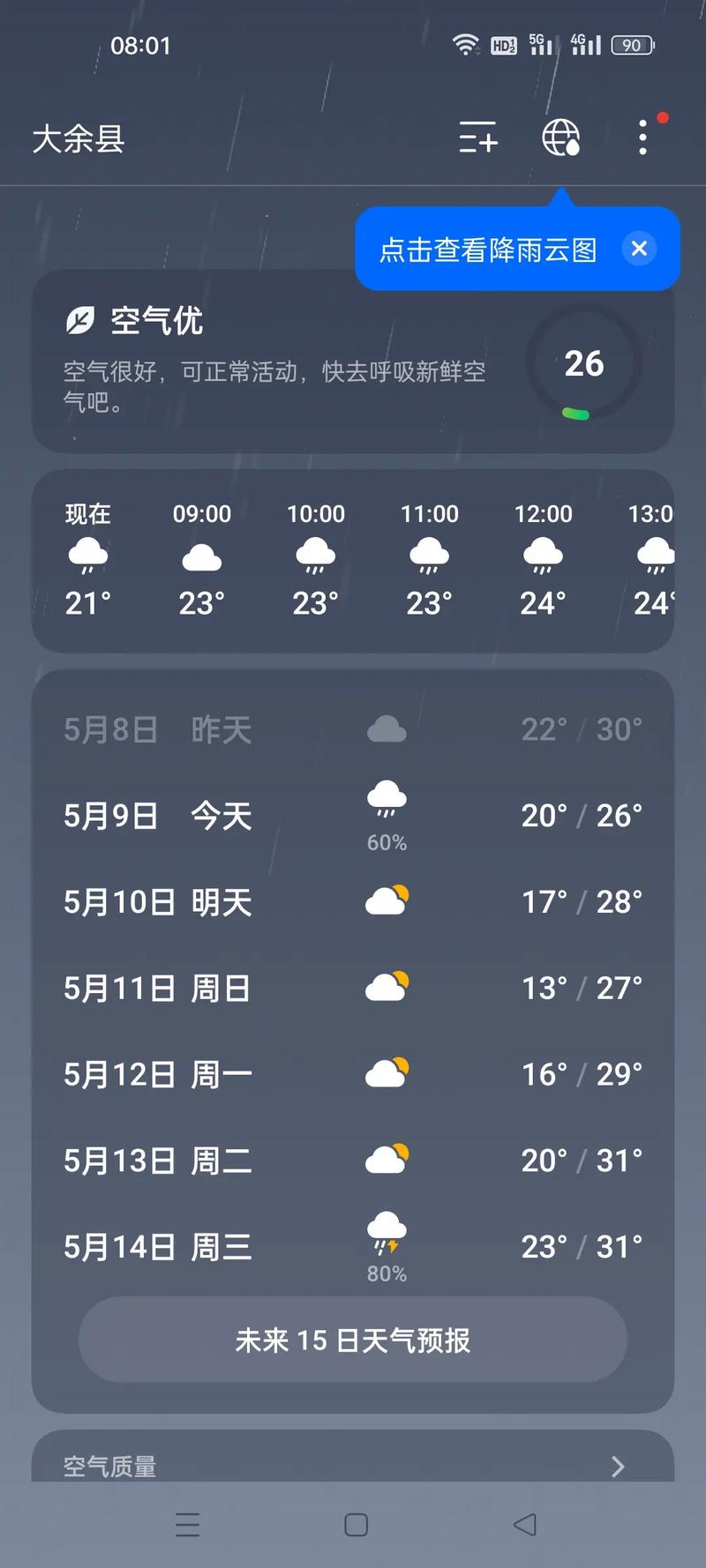Tap the partly cloudy icon for 5月10日
The height and width of the screenshot is (1568, 706).
pyautogui.click(x=386, y=900)
